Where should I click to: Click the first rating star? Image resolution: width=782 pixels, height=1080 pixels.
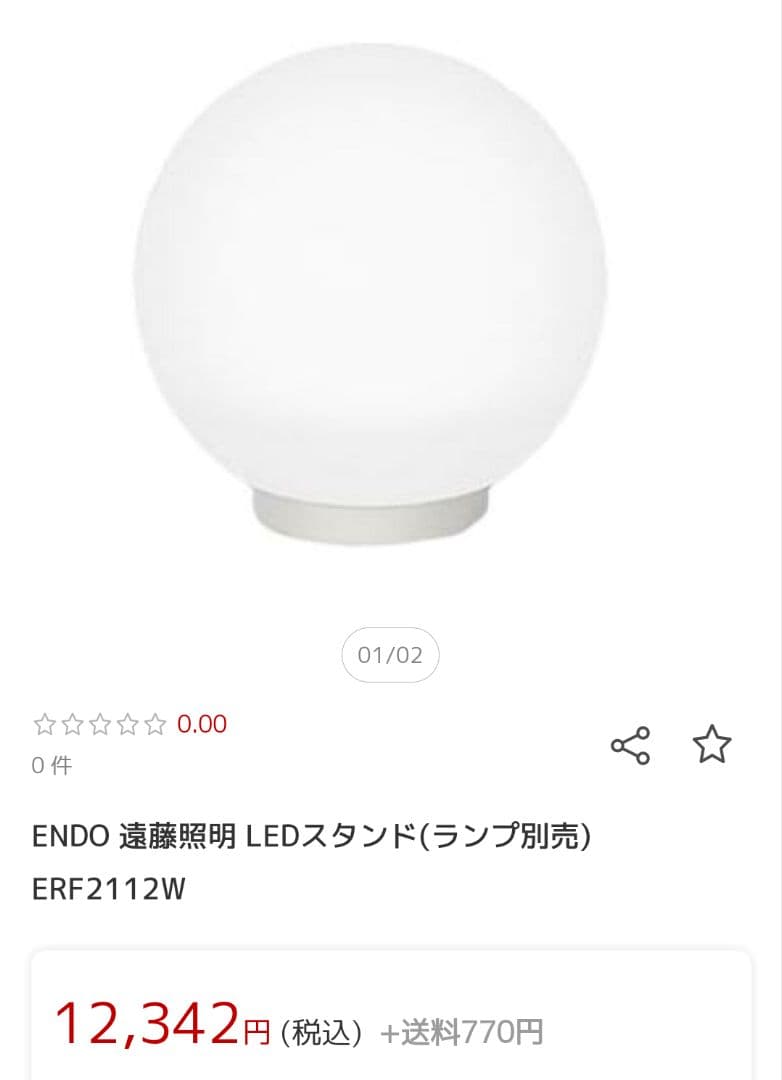coord(45,724)
